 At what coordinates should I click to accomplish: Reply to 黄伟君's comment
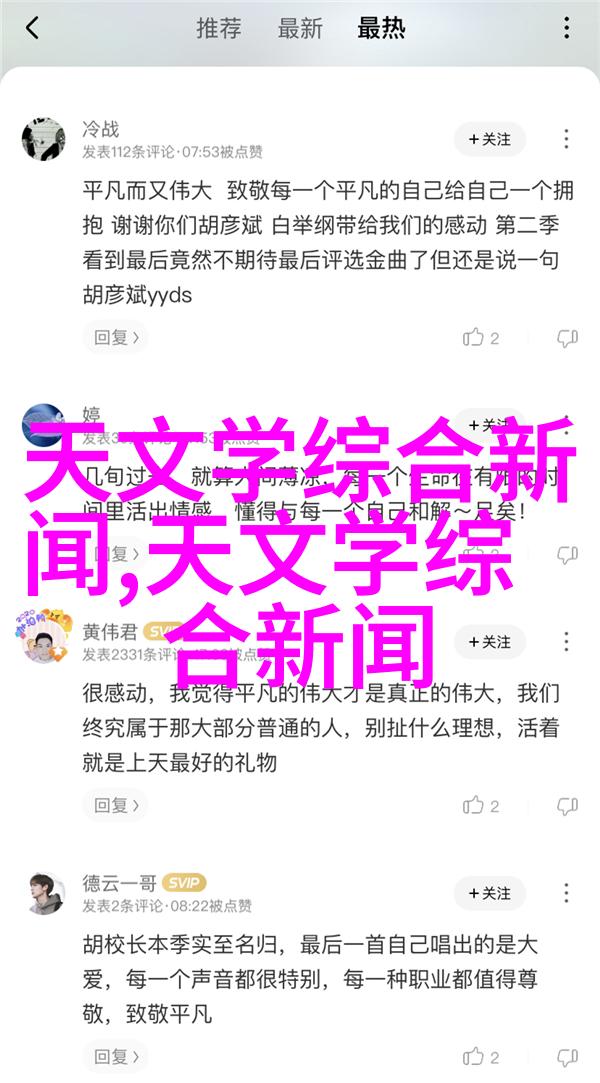tap(115, 804)
